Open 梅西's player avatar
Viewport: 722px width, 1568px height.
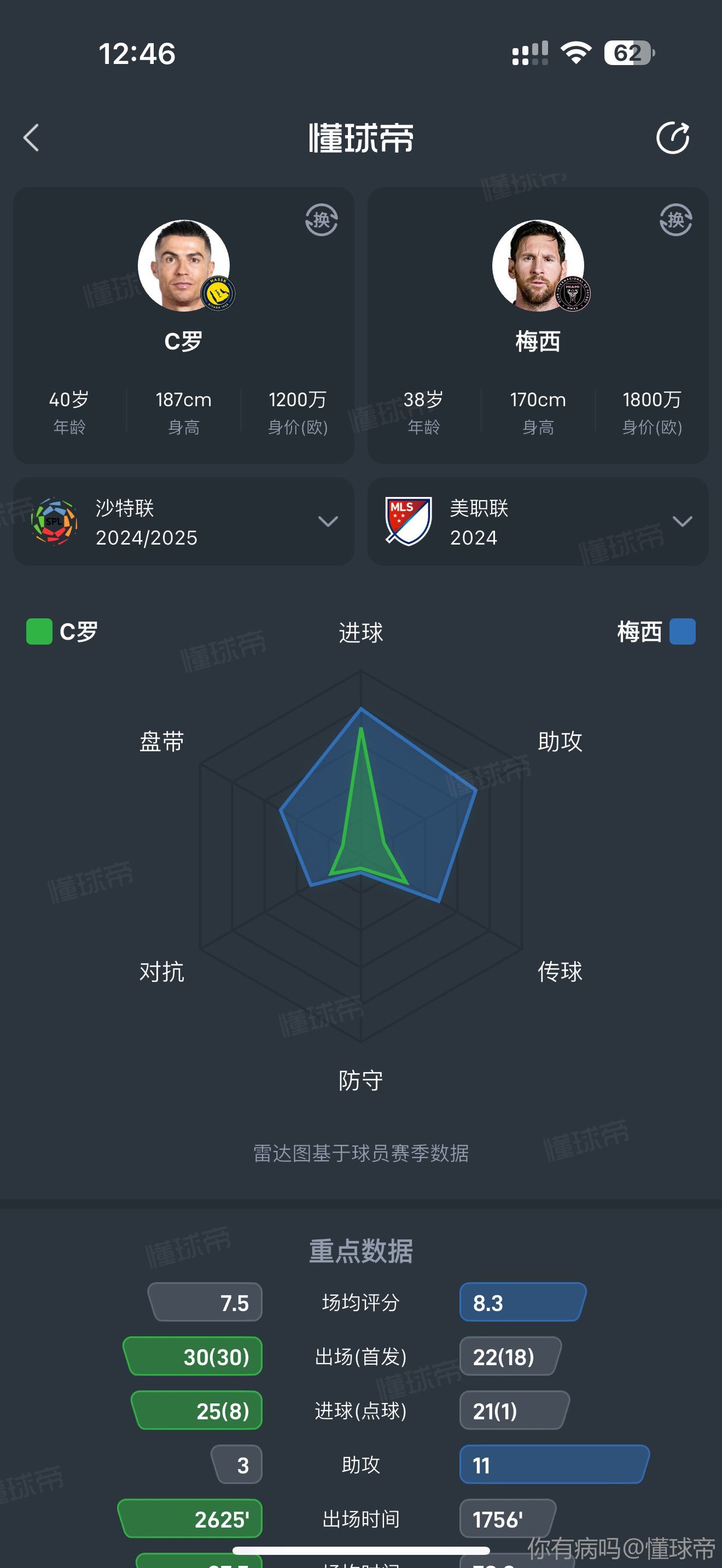pos(538,265)
